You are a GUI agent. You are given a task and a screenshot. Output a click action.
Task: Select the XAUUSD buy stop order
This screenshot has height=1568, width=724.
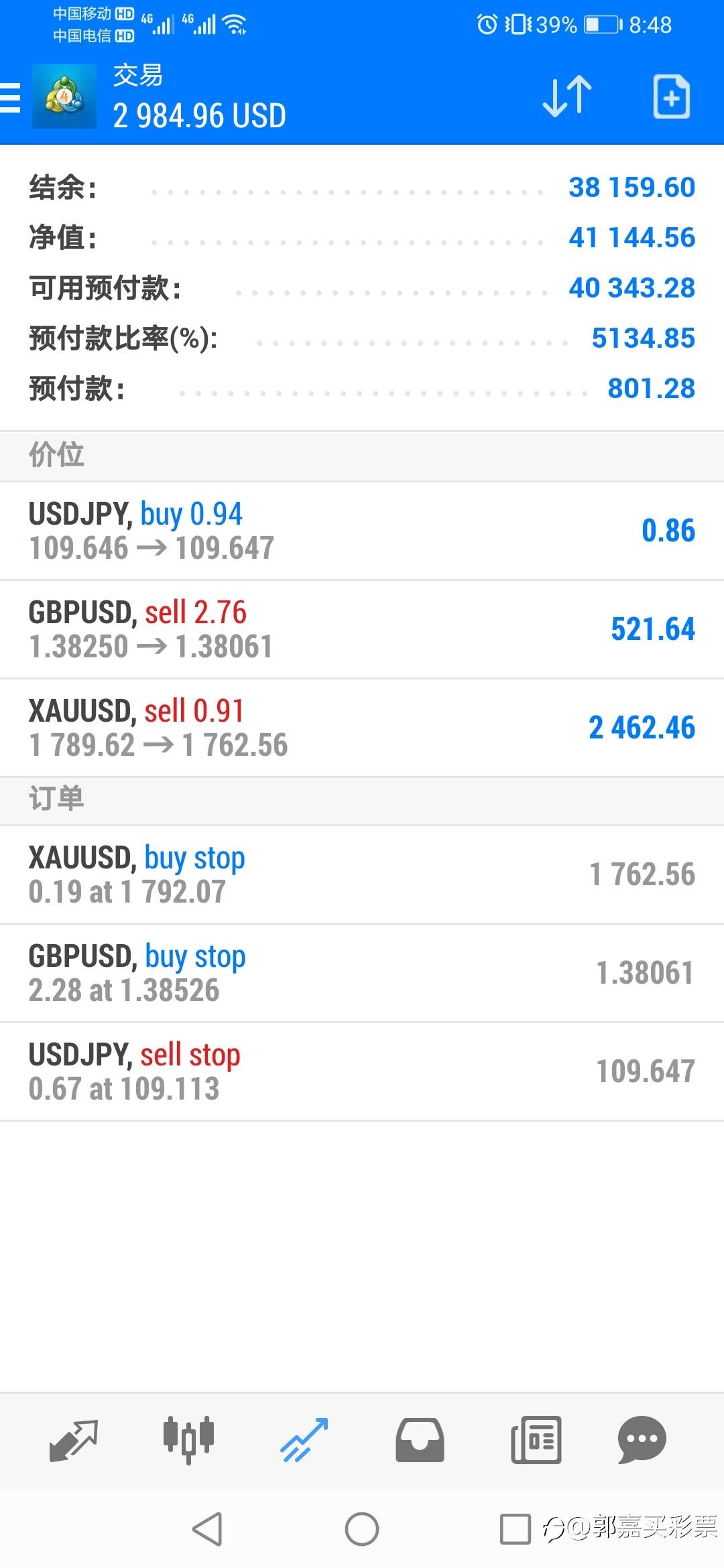tap(362, 874)
